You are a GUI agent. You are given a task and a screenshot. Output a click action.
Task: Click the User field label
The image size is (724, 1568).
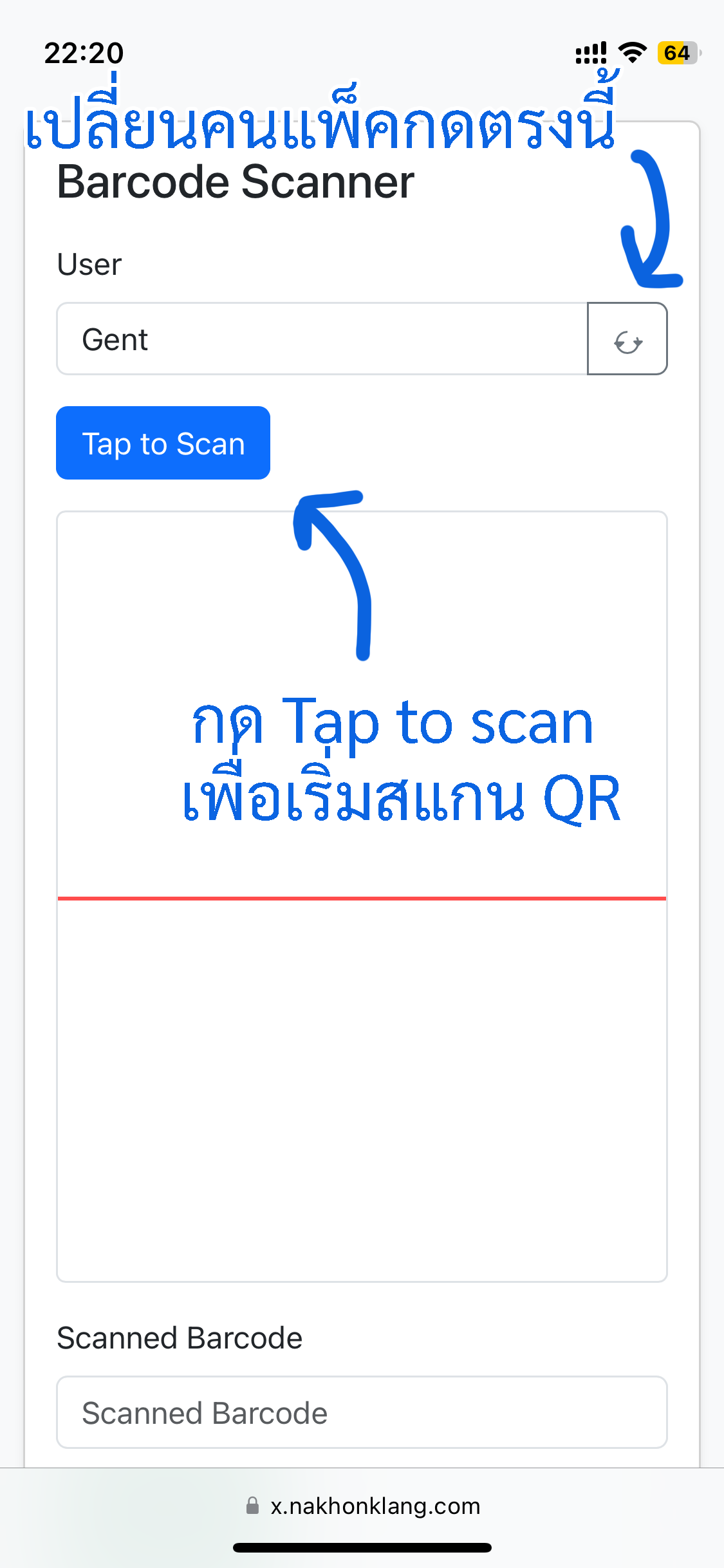point(88,264)
